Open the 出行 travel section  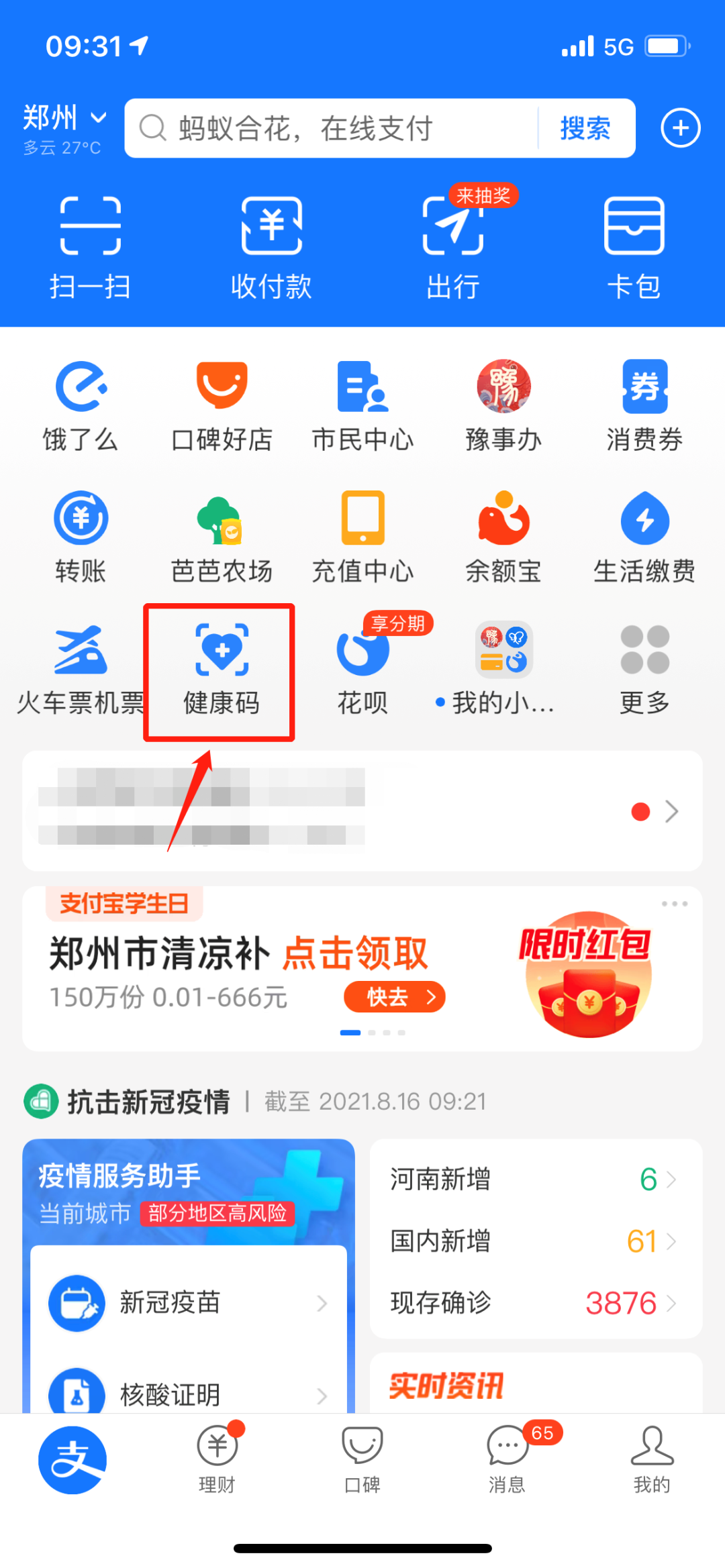453,246
